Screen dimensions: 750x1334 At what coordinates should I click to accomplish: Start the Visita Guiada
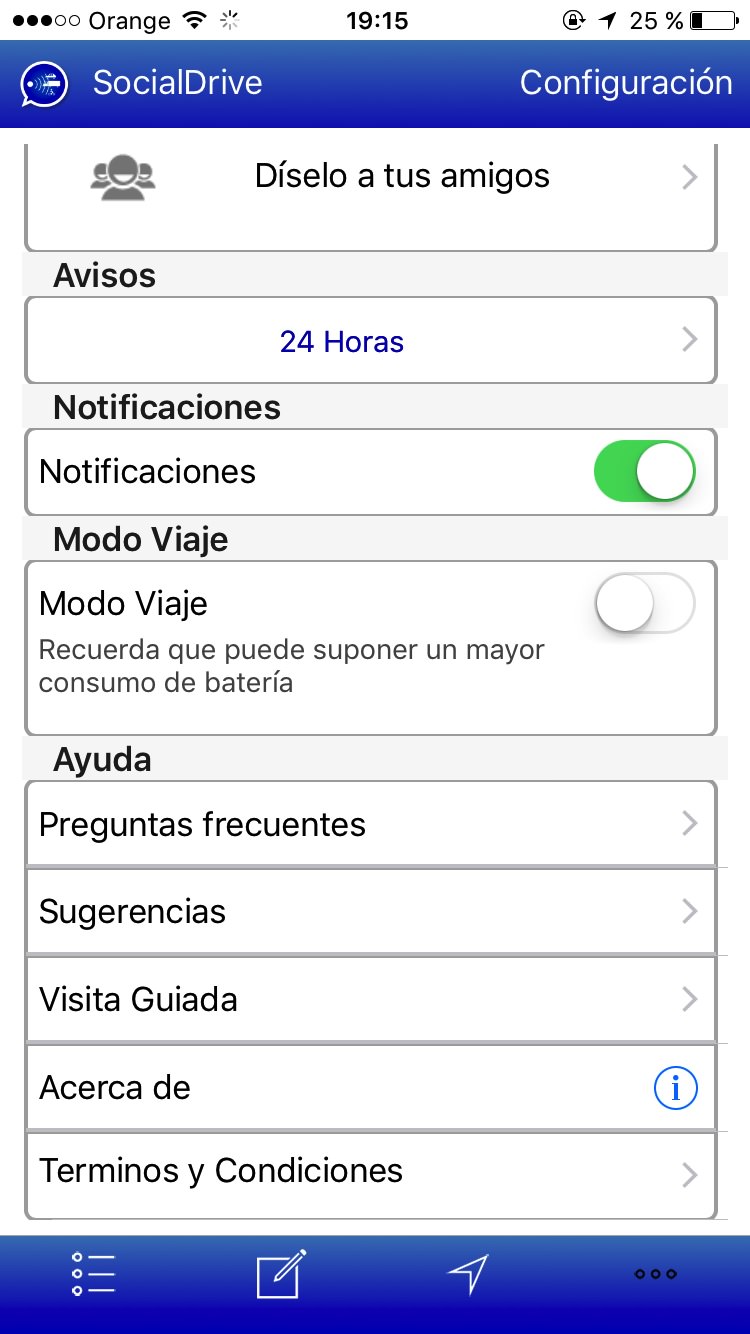tap(370, 999)
